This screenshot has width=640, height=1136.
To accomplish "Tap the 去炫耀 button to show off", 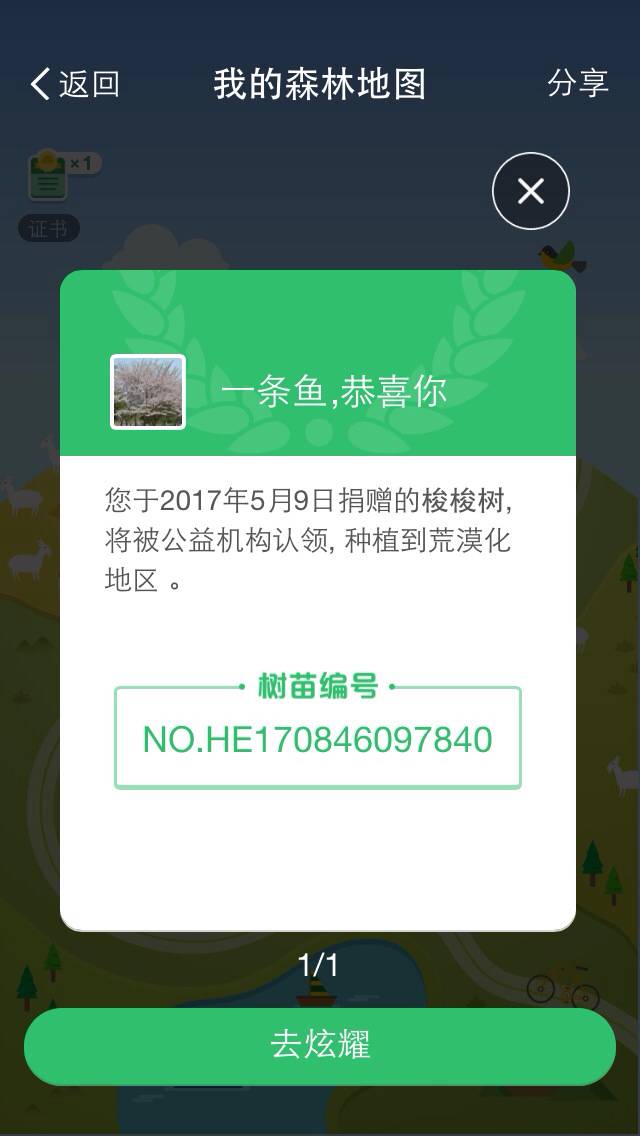I will 320,1045.
